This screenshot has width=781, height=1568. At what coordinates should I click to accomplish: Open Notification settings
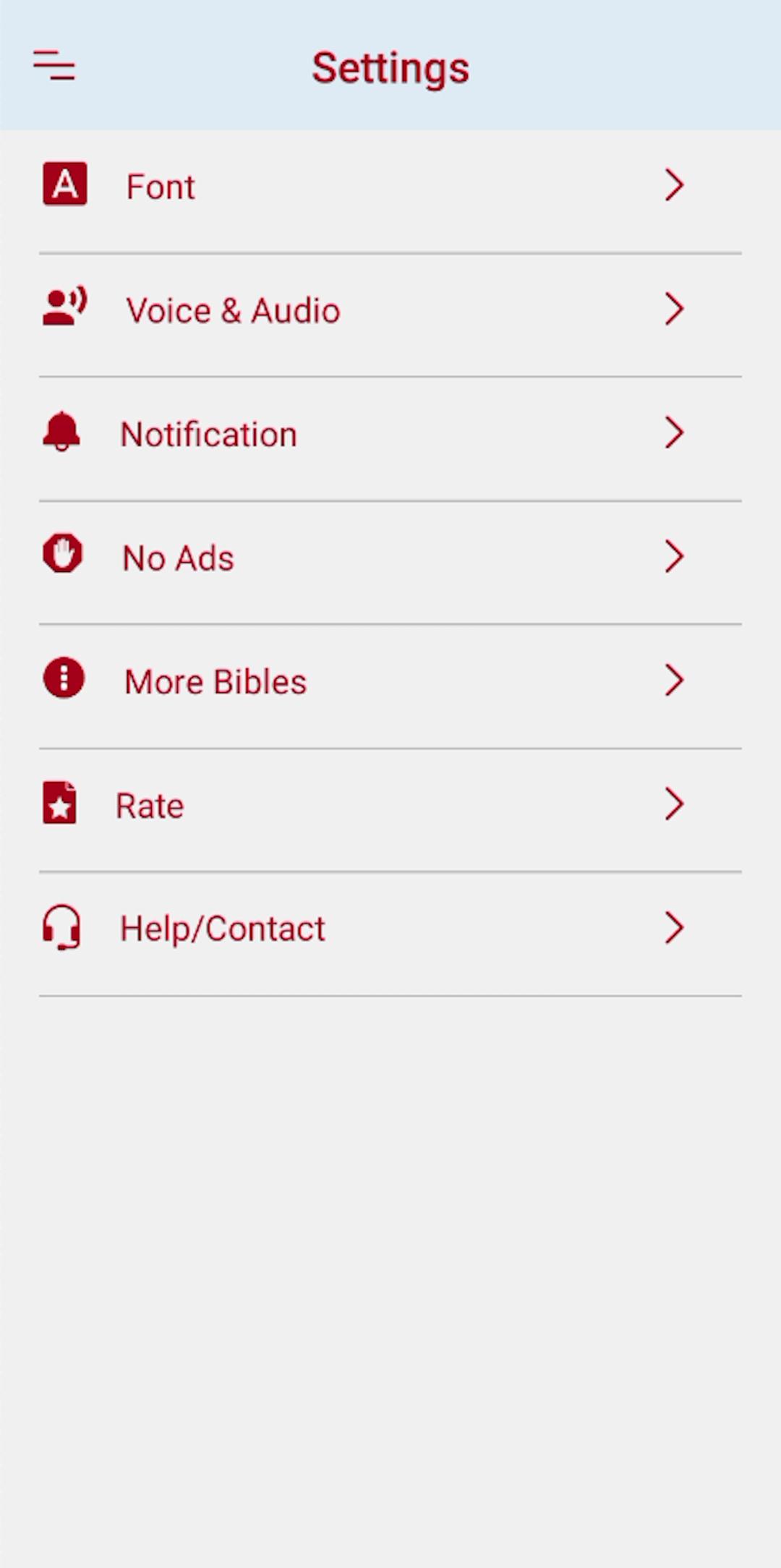click(390, 434)
